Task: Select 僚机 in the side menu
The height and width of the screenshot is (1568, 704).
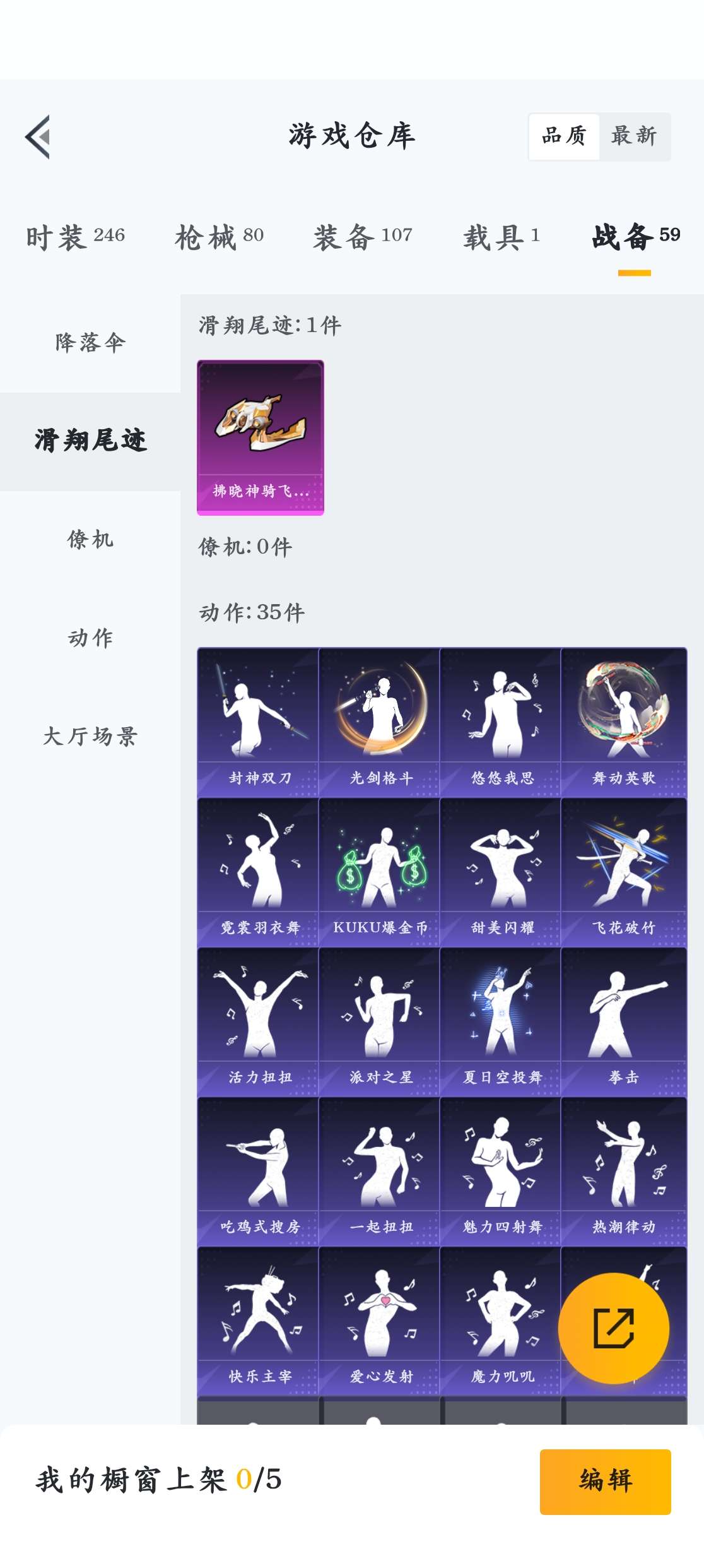Action: point(90,540)
